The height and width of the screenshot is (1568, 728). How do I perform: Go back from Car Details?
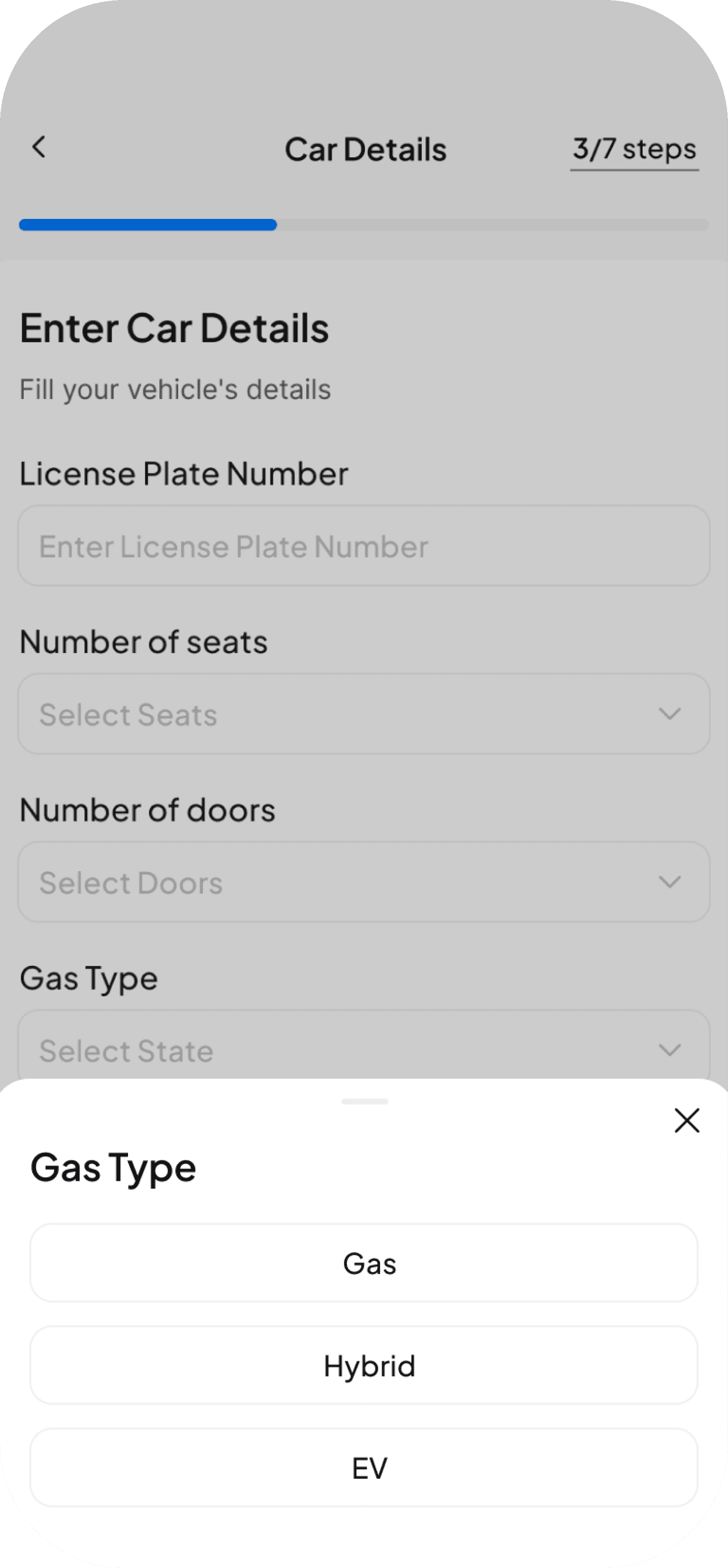point(39,147)
